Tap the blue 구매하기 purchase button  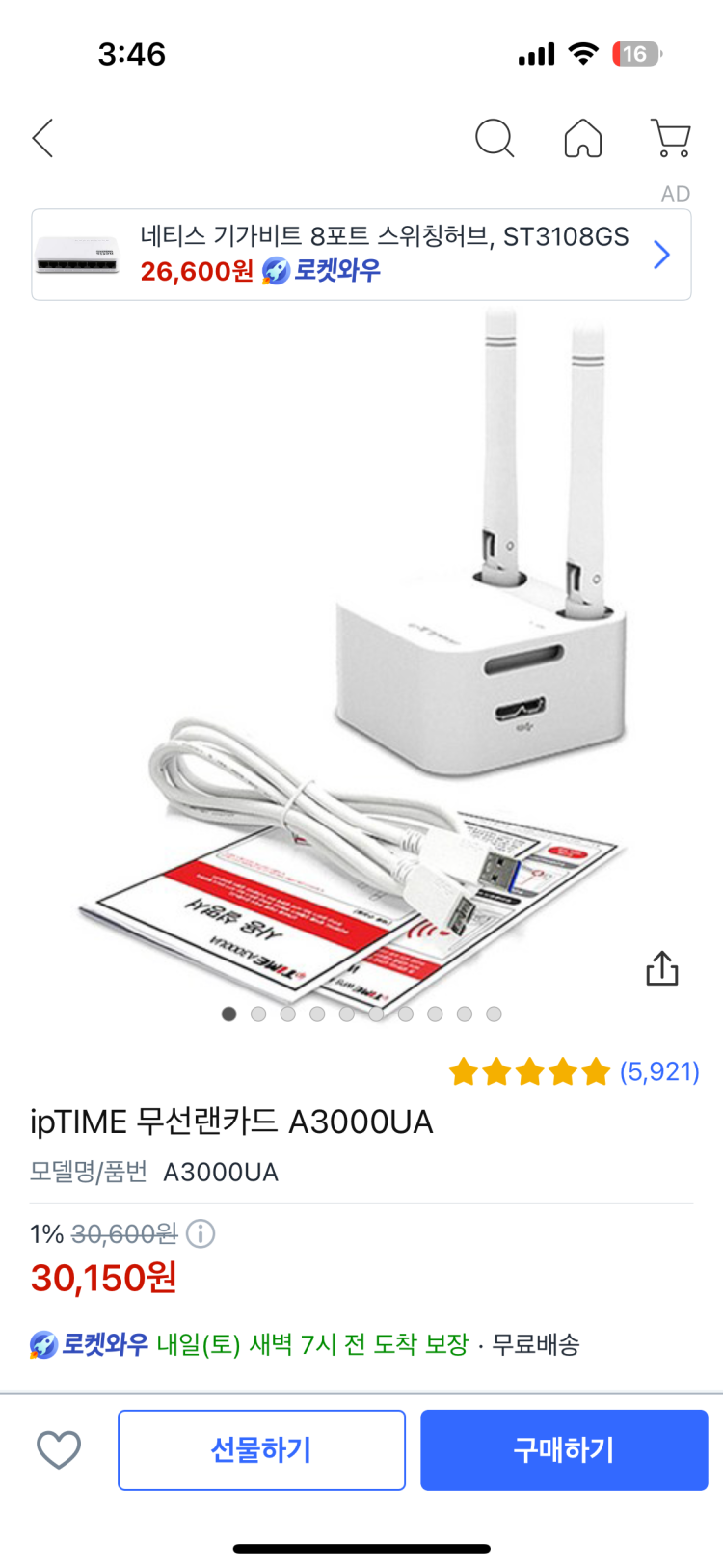(564, 1449)
